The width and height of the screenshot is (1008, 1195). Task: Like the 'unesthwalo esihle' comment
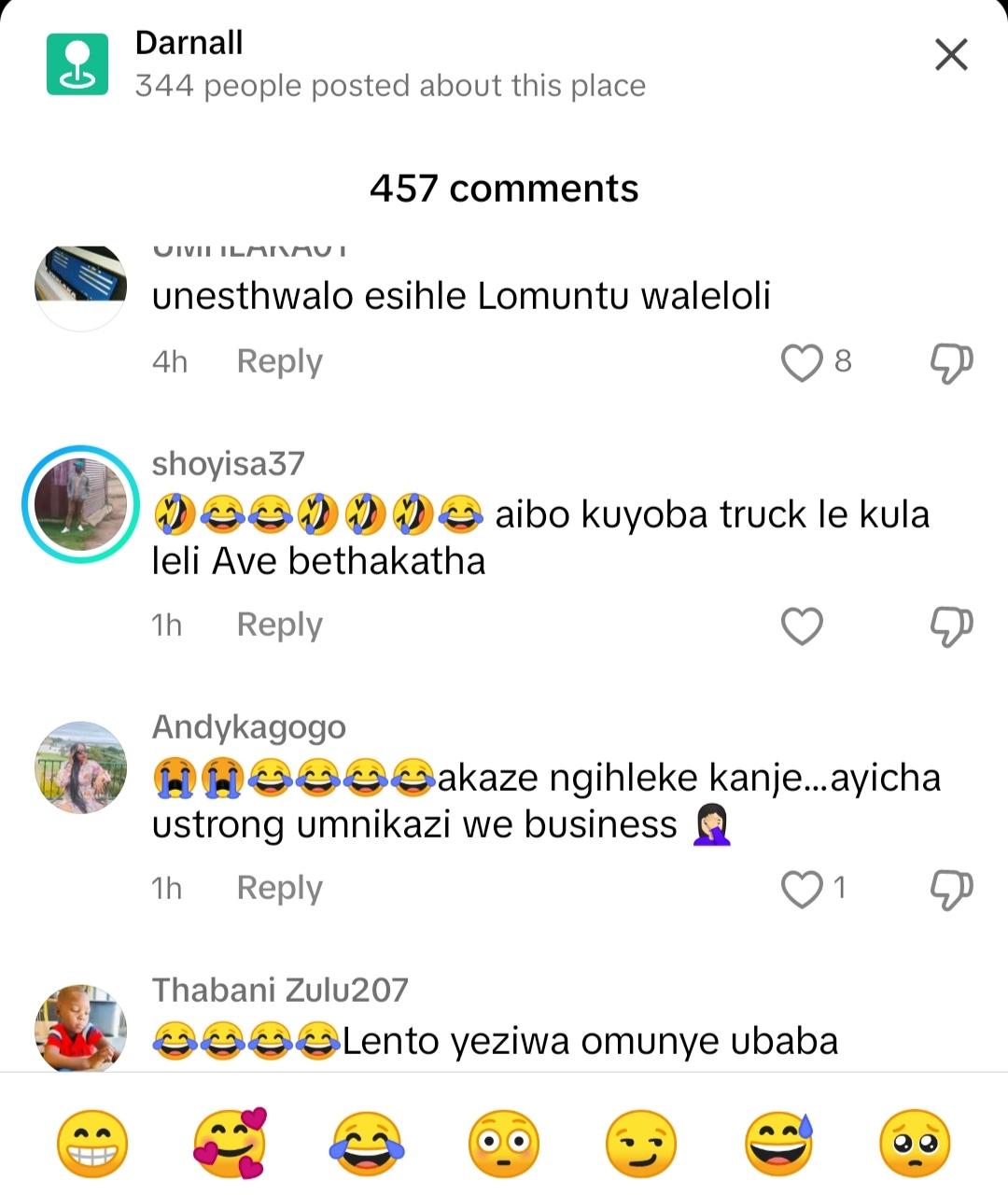coord(802,362)
